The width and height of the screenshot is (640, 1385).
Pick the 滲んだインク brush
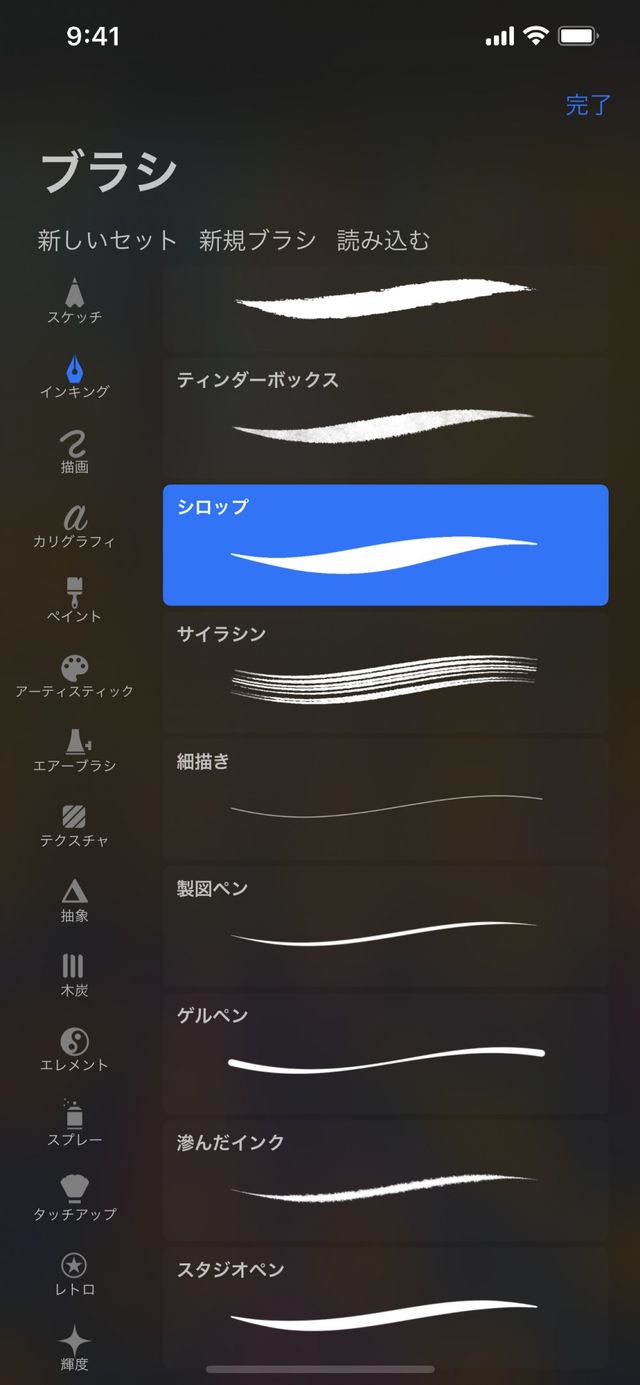coord(385,1180)
